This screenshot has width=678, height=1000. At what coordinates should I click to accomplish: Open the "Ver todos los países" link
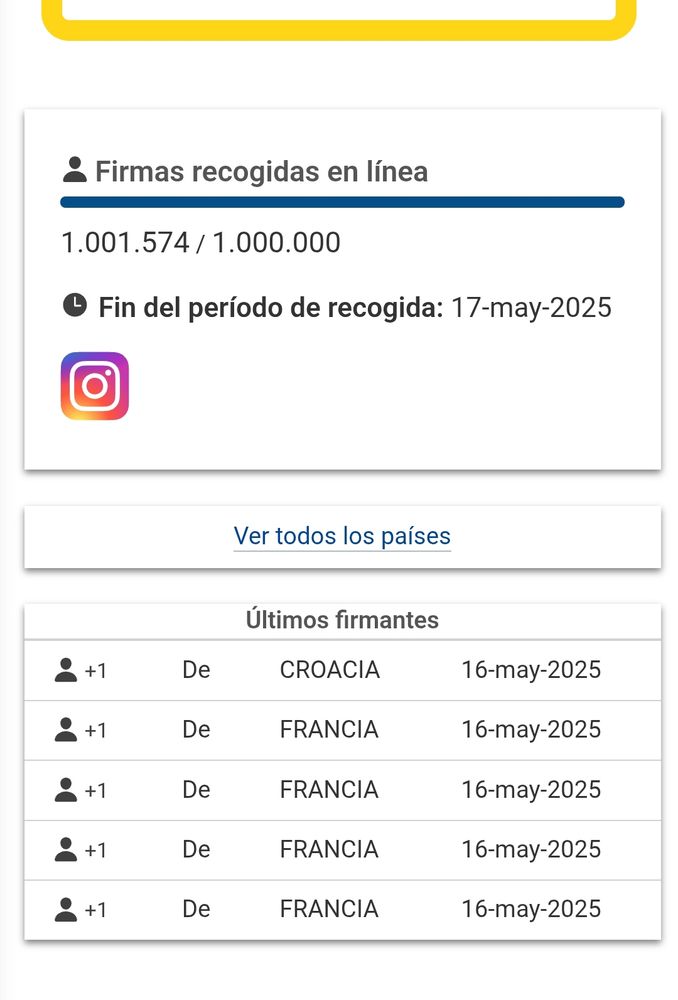342,536
